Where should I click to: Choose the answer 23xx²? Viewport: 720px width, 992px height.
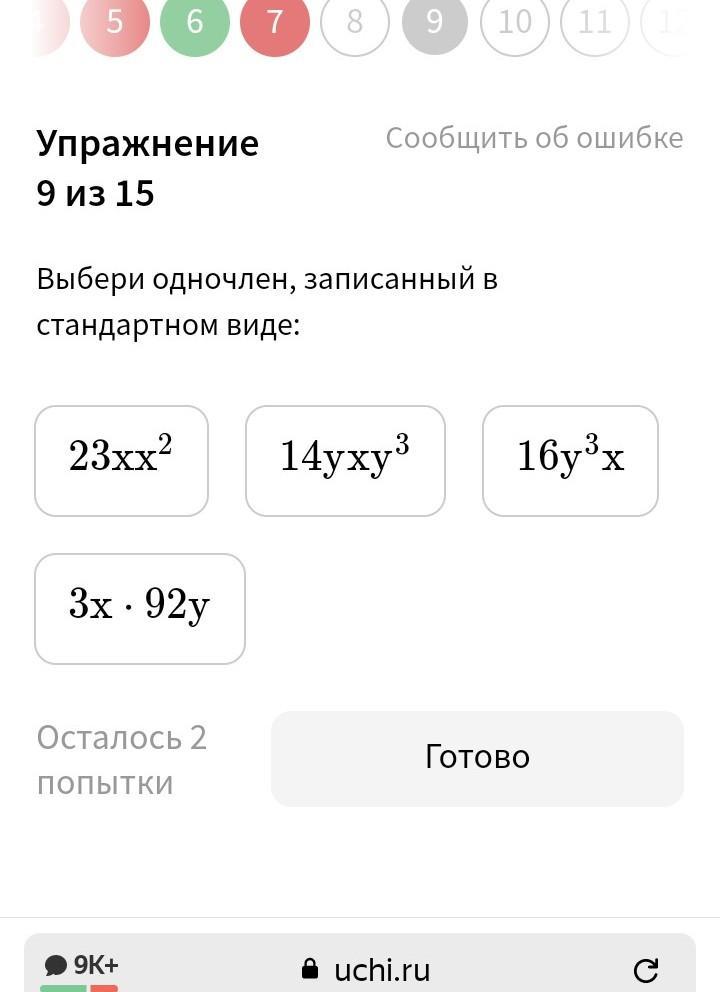pos(121,460)
